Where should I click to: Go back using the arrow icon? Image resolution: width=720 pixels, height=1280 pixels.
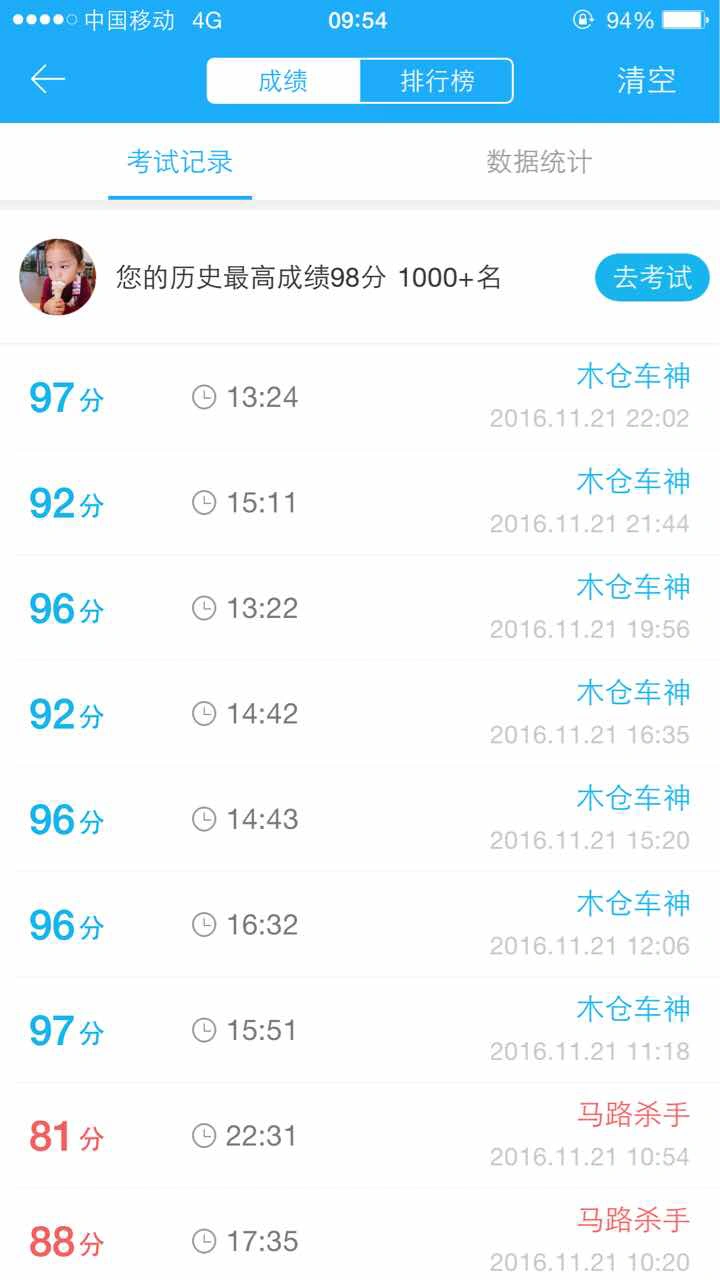pos(47,80)
